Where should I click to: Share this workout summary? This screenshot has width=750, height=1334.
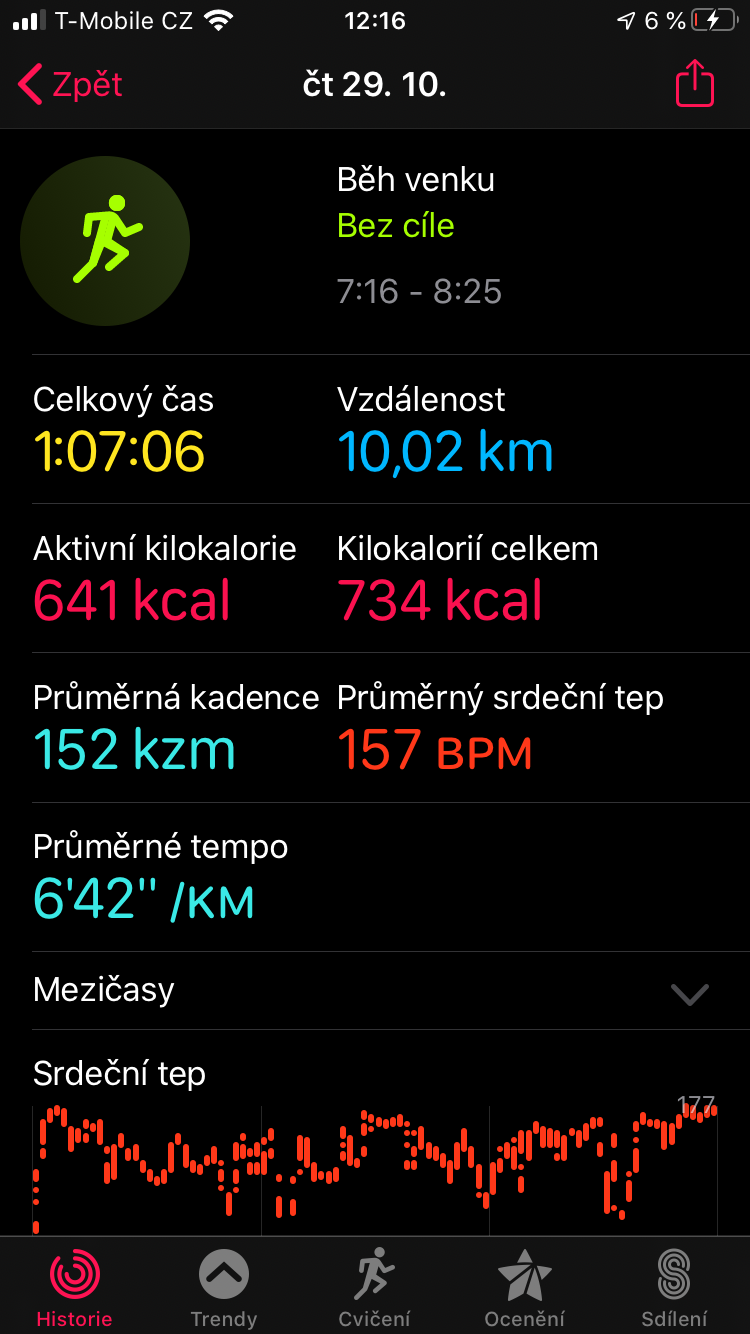(x=695, y=85)
